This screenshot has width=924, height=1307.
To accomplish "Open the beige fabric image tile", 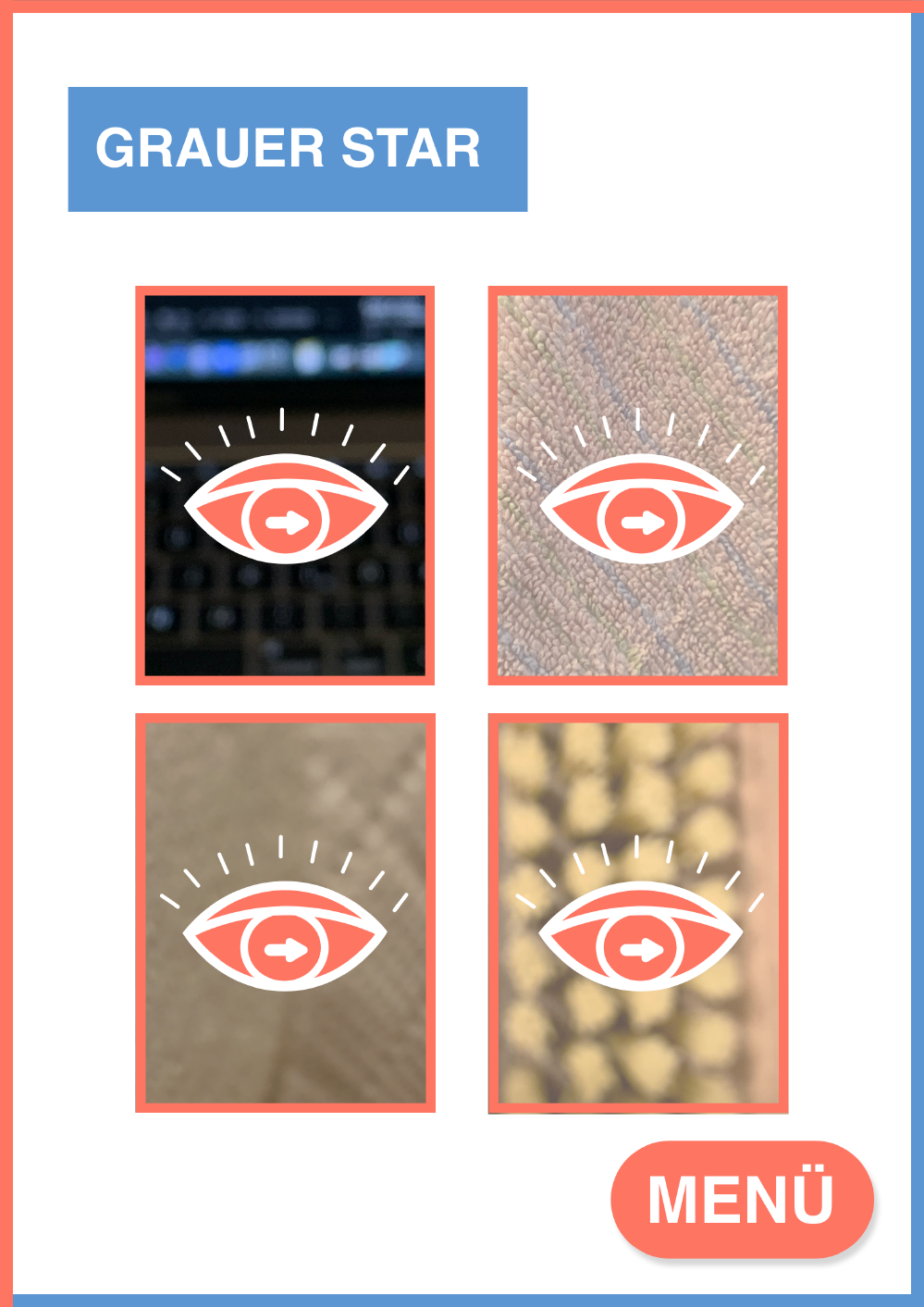I will (285, 913).
